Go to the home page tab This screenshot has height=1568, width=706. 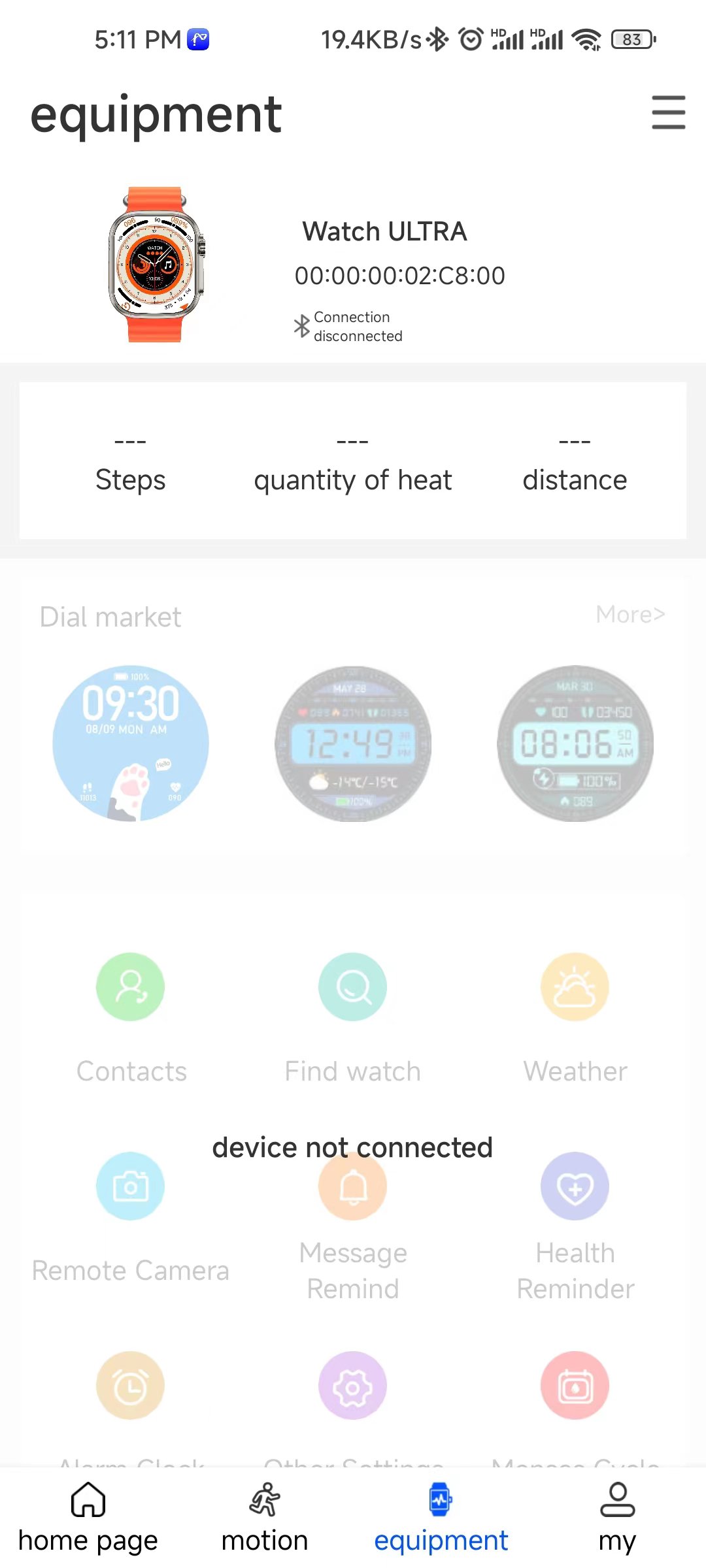tap(88, 1516)
